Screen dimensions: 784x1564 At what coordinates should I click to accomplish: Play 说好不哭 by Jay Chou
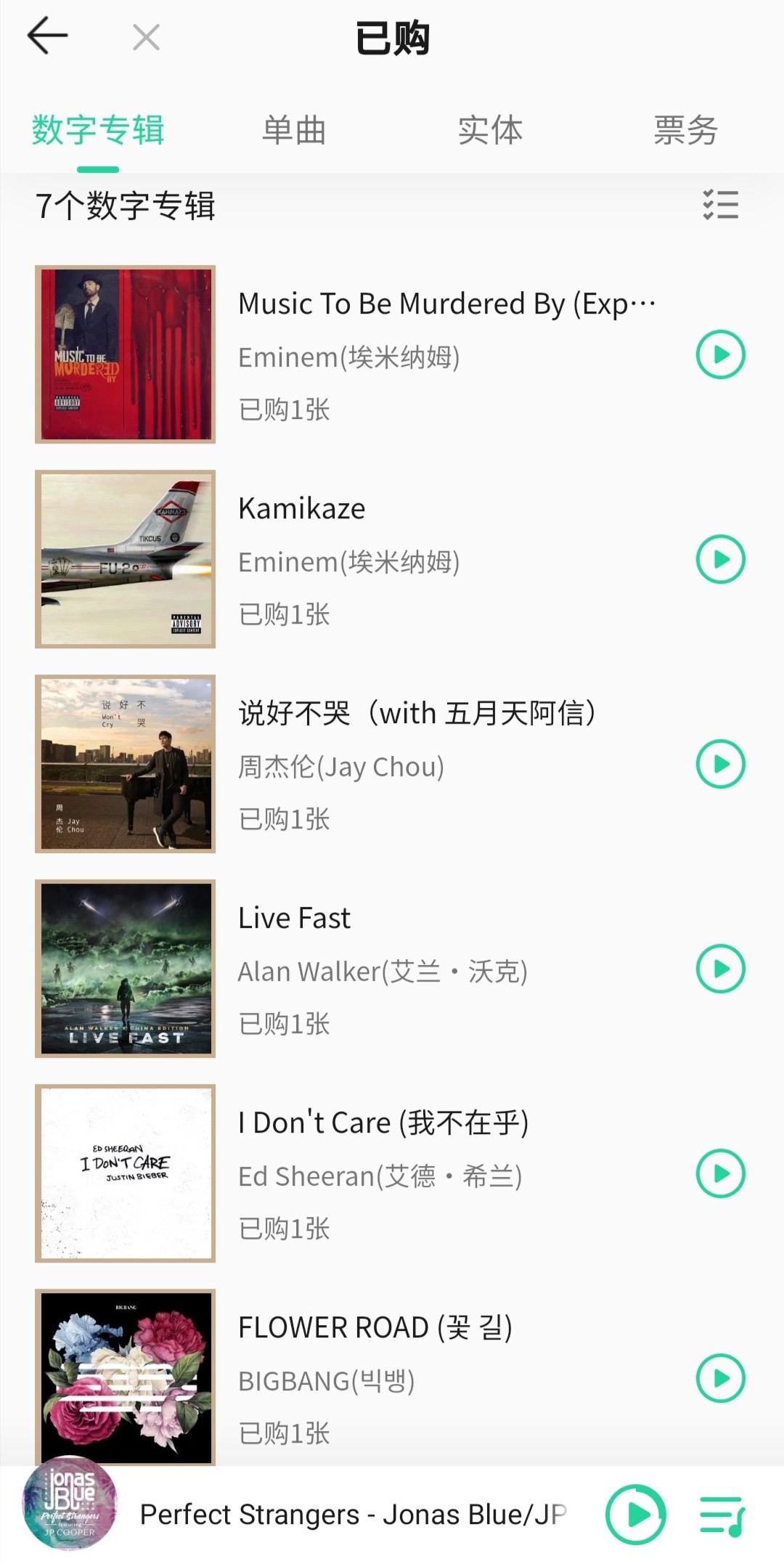click(x=720, y=764)
